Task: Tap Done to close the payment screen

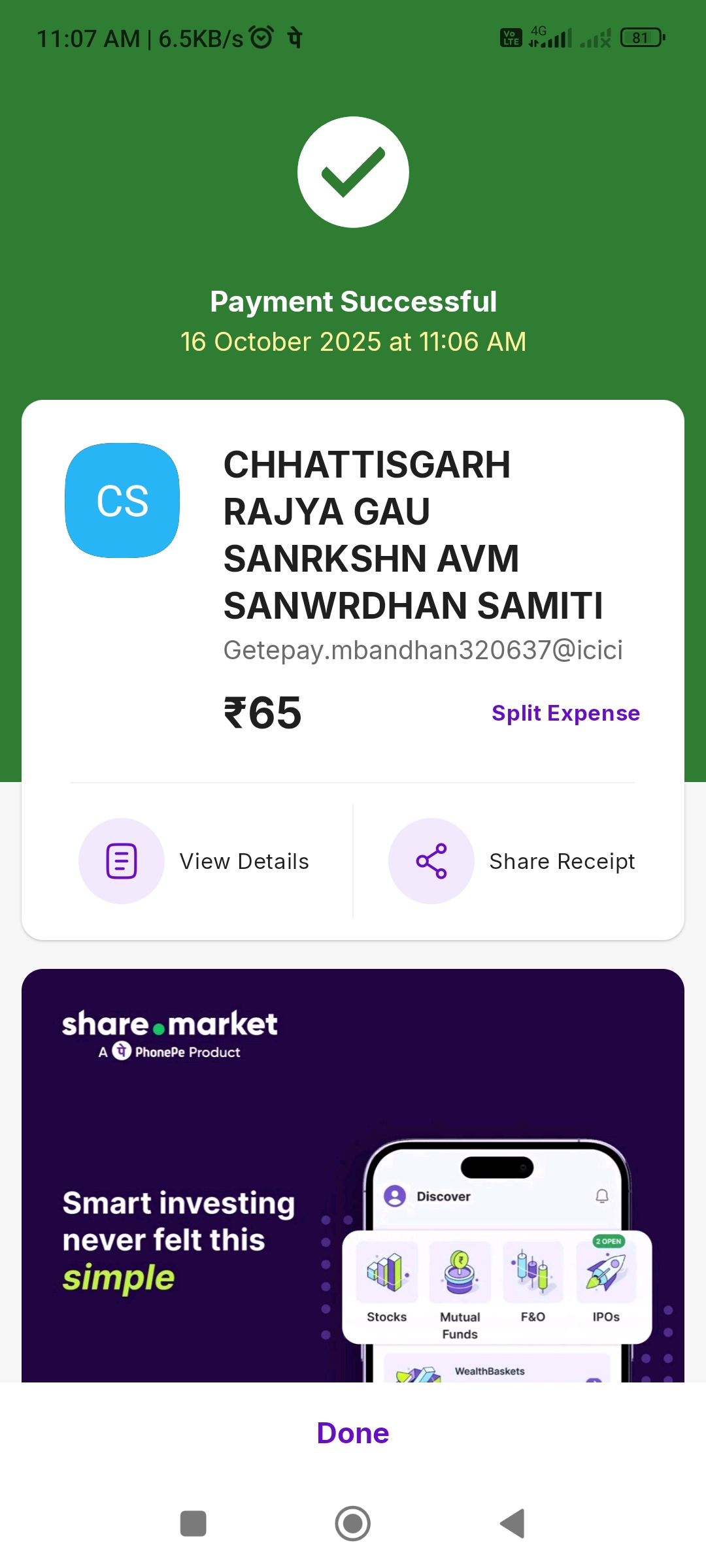Action: 353,1433
